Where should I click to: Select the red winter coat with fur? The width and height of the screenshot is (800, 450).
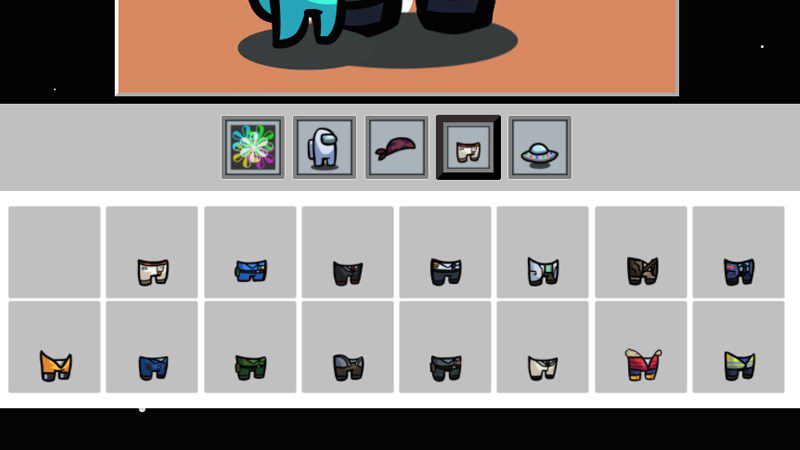click(641, 365)
